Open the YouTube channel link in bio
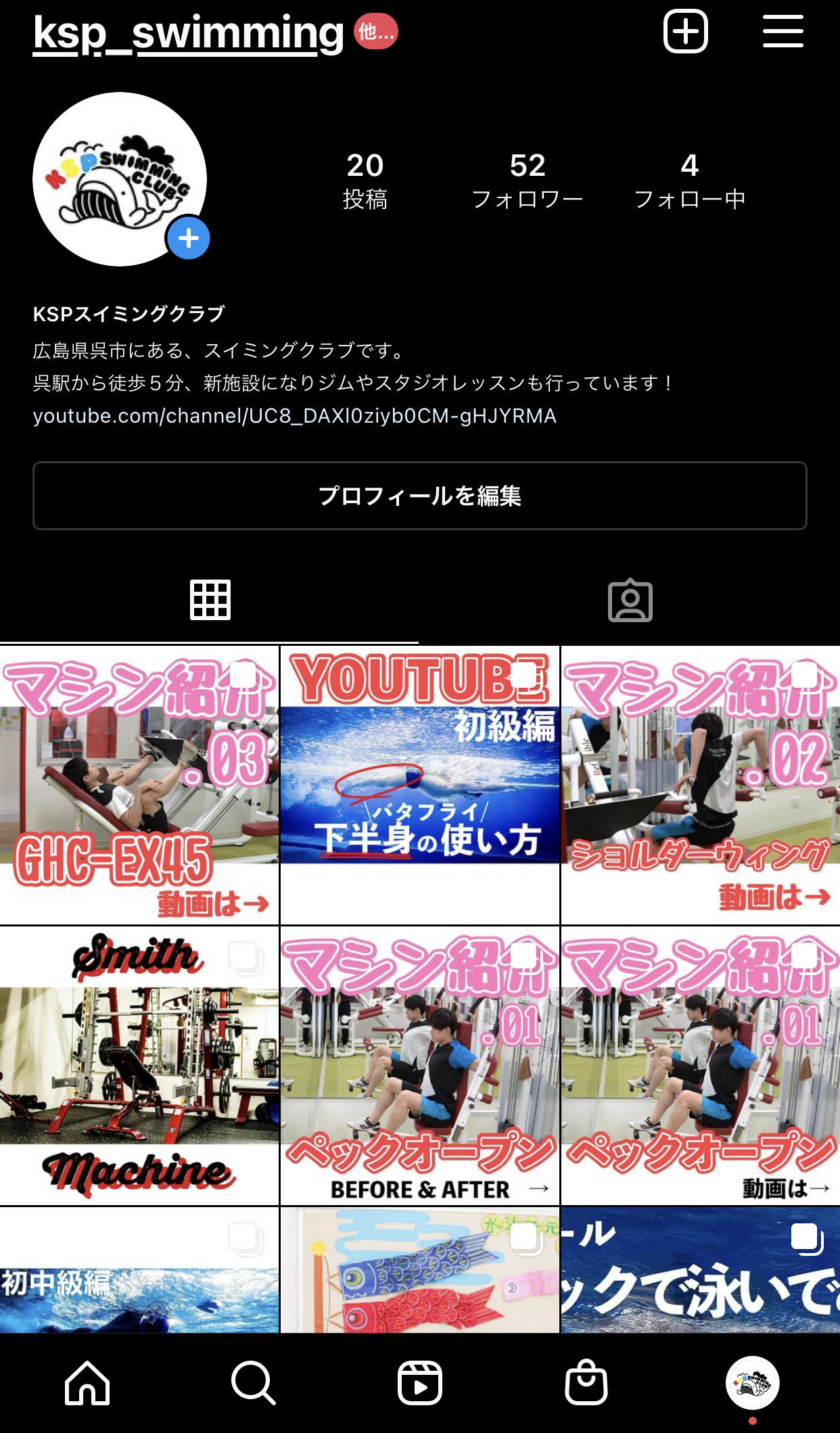 tap(294, 415)
